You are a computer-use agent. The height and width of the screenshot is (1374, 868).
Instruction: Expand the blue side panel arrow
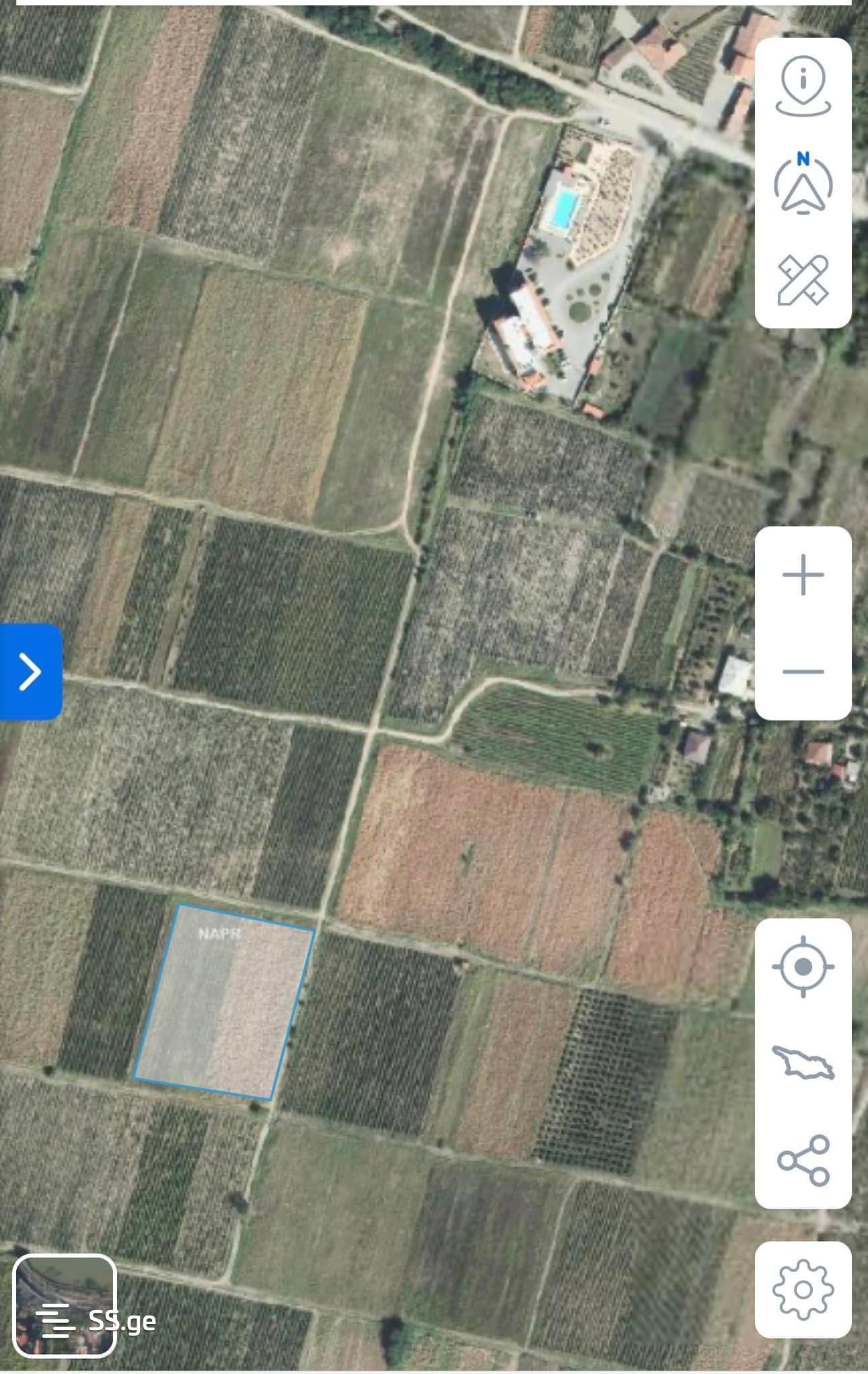click(31, 672)
